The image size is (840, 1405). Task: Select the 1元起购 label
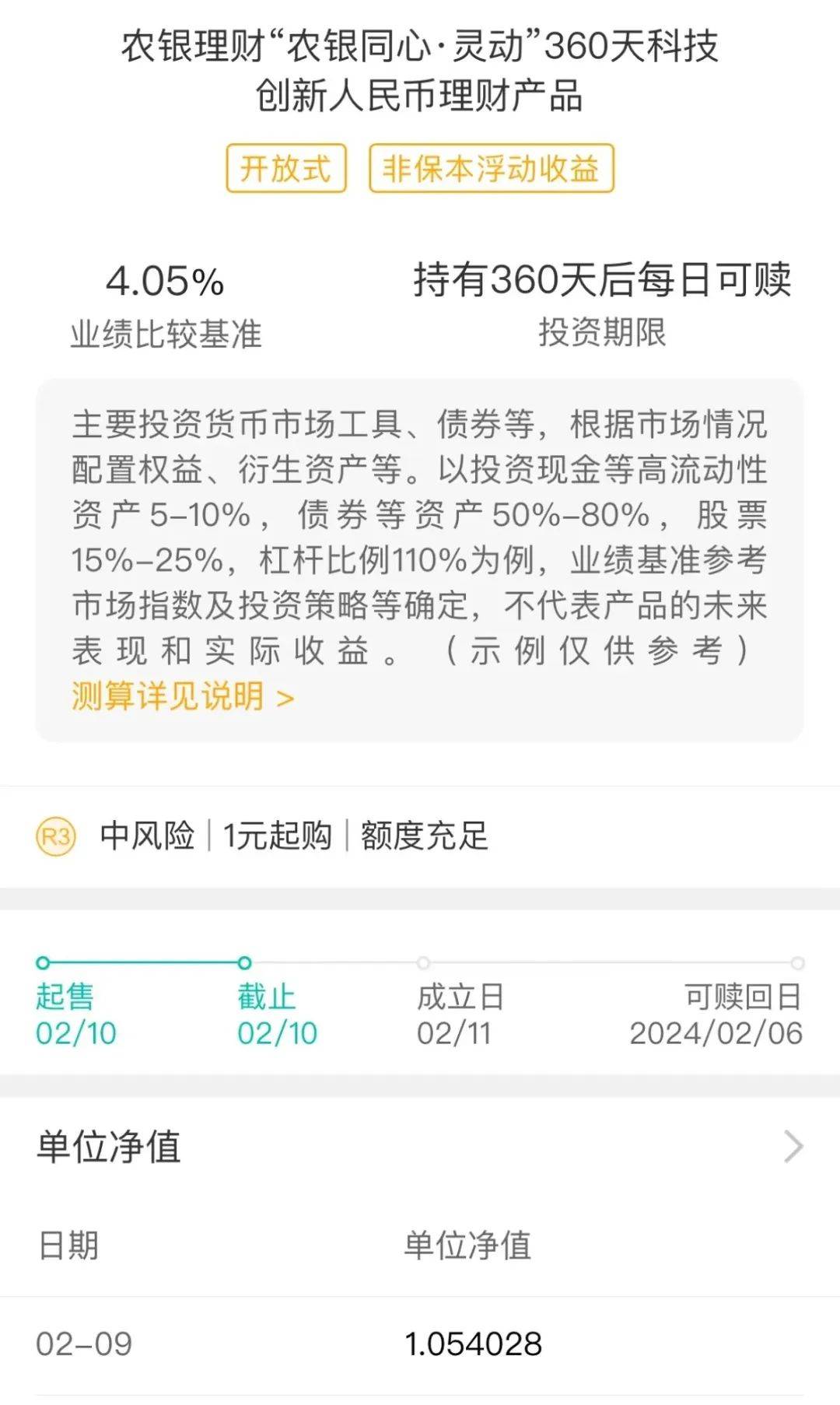[x=276, y=836]
